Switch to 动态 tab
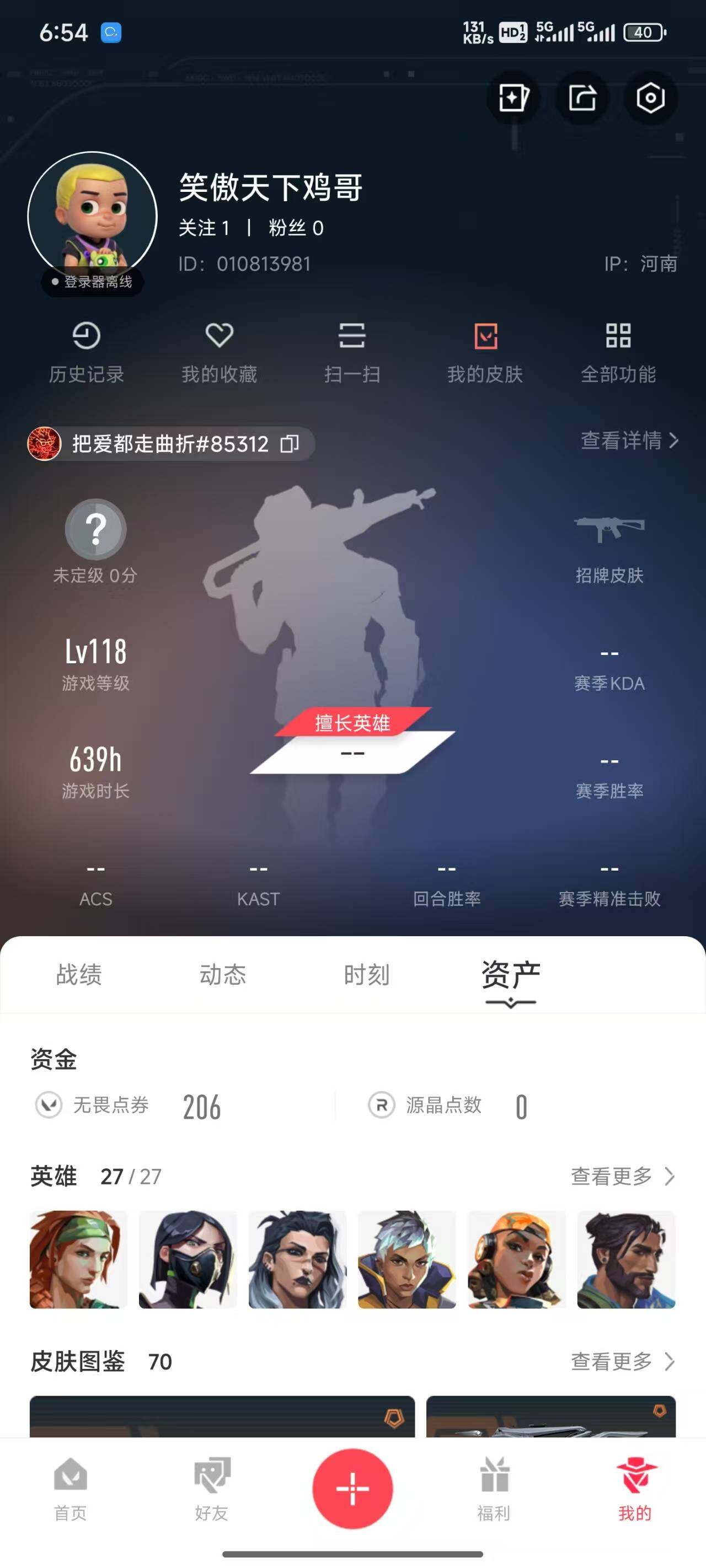The width and height of the screenshot is (706, 1568). [x=222, y=975]
